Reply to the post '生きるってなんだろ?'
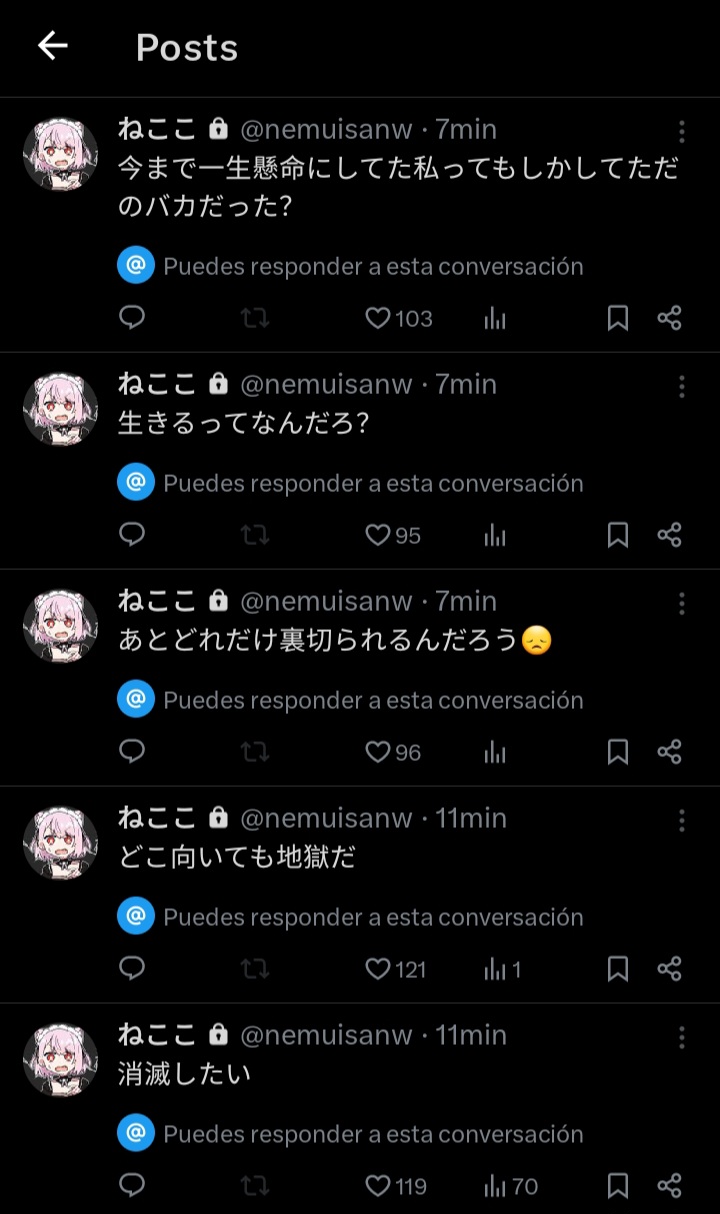 point(132,535)
